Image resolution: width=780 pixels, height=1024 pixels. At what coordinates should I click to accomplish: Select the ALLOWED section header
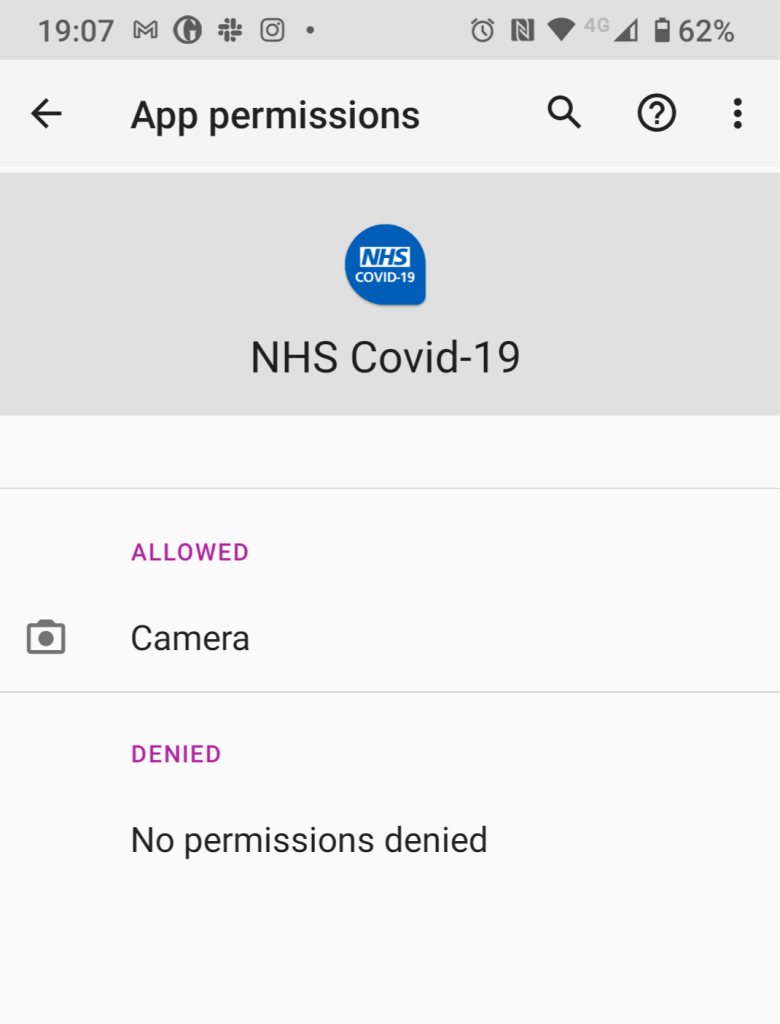[x=190, y=551]
